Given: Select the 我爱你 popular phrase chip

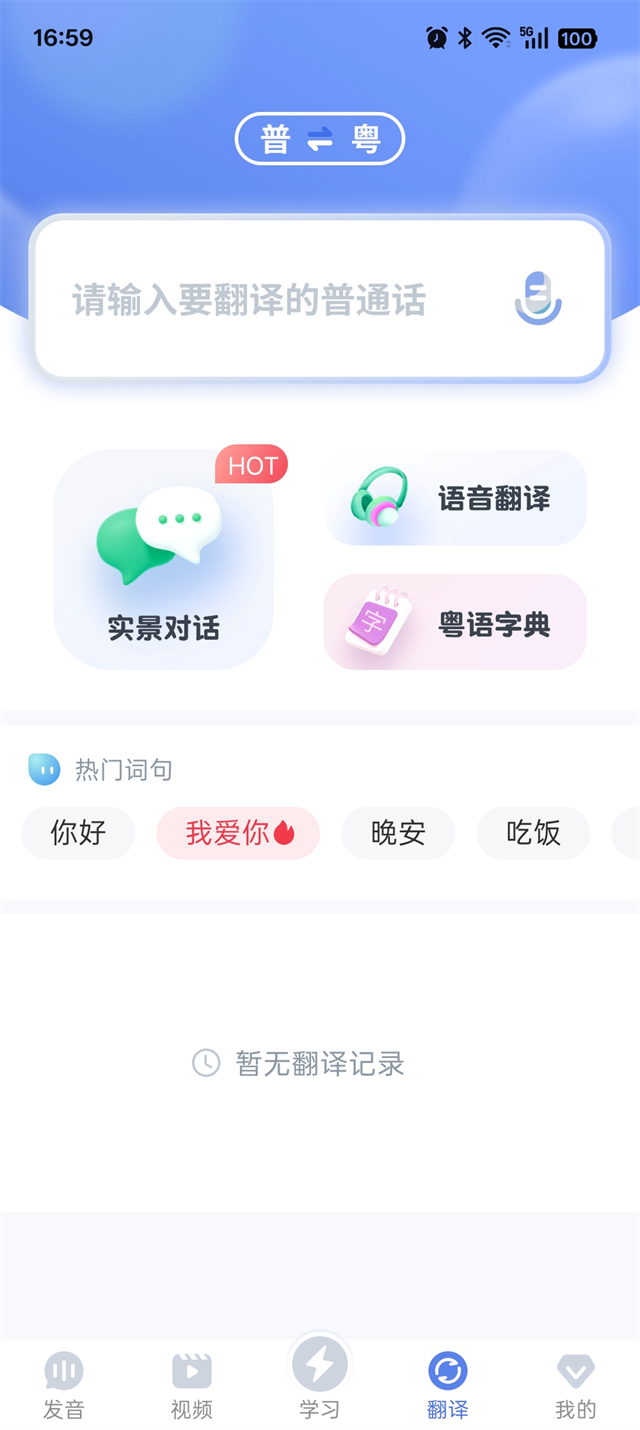Looking at the screenshot, I should (238, 833).
